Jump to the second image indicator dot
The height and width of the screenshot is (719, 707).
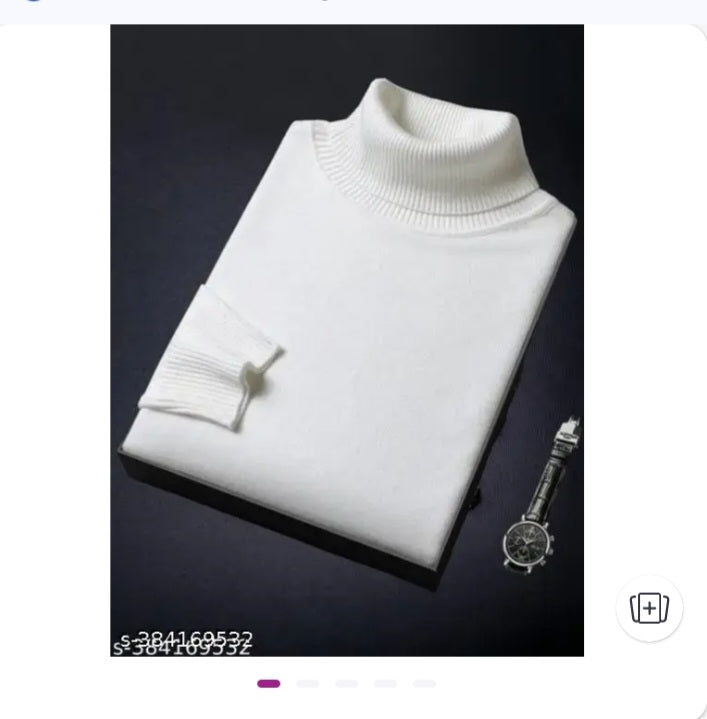click(x=307, y=684)
